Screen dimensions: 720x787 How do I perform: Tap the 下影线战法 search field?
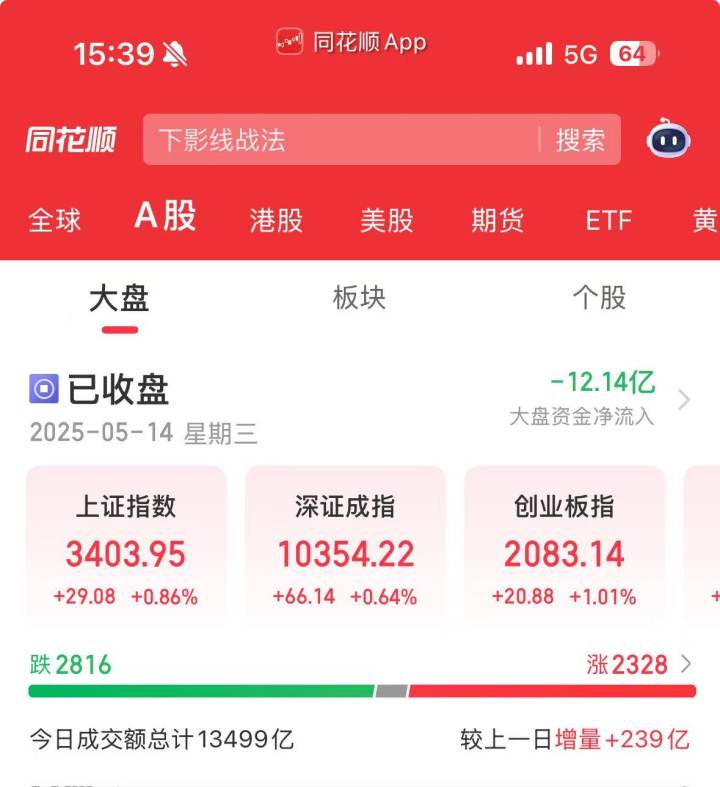(340, 140)
